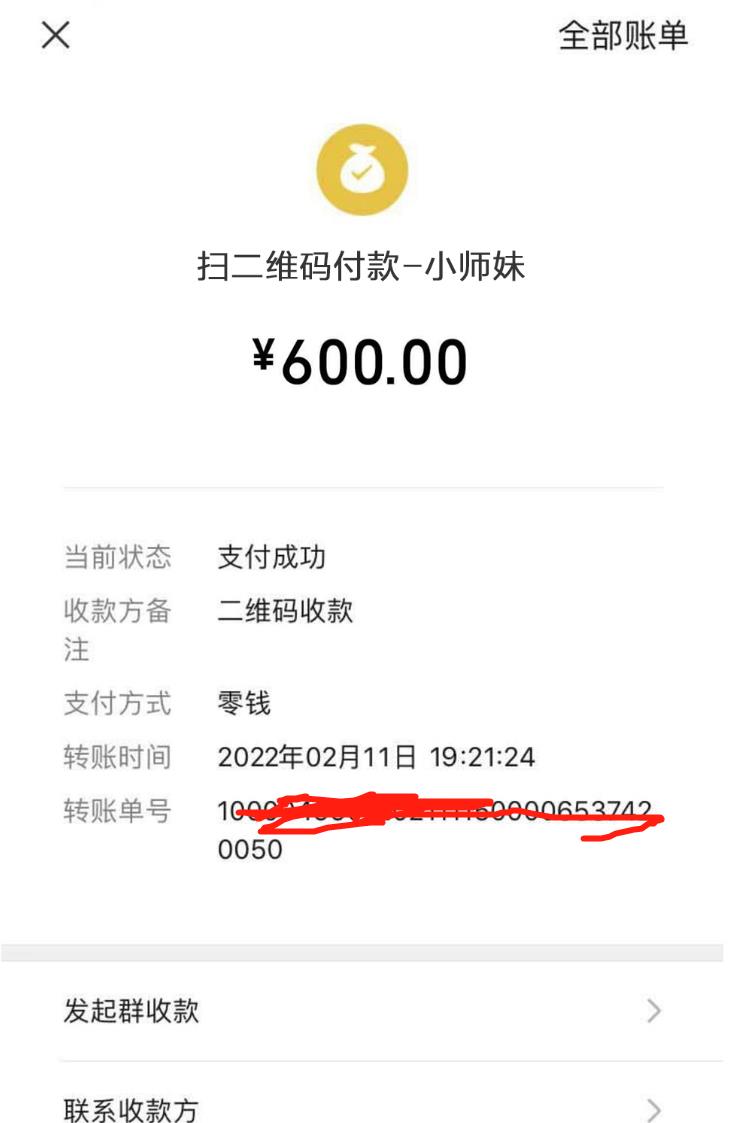Close the payment detail page
The width and height of the screenshot is (740, 1123).
pos(55,36)
